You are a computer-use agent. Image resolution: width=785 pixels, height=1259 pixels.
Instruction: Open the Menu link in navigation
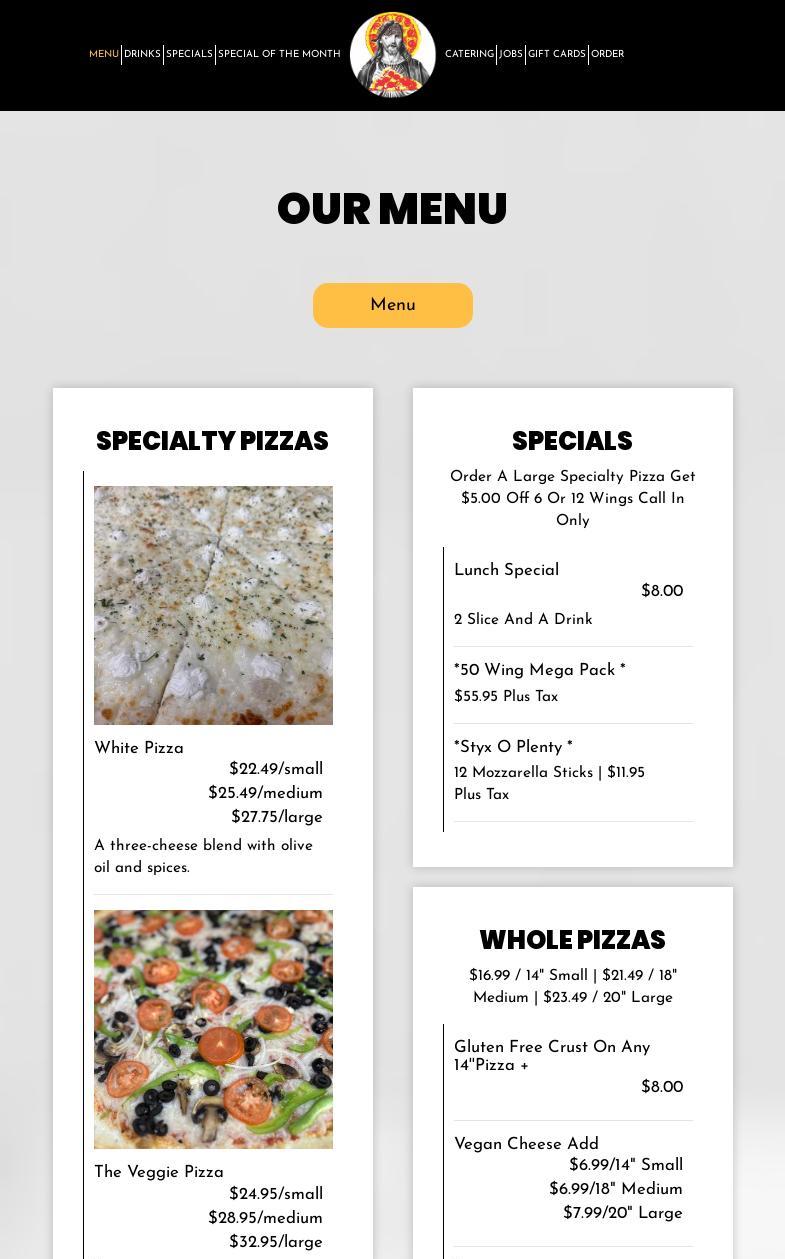pos(104,54)
